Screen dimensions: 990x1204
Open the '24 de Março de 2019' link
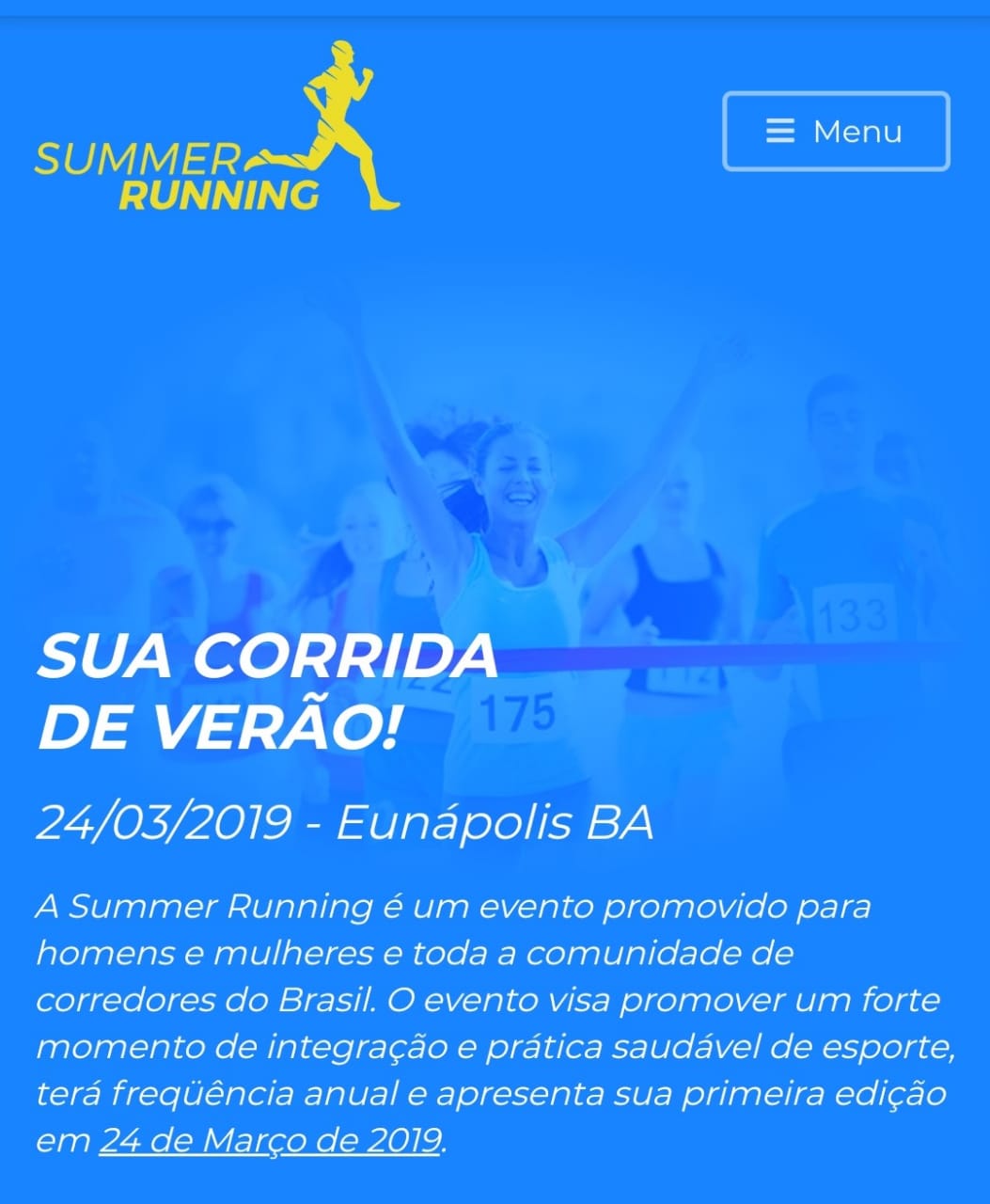click(x=270, y=1141)
